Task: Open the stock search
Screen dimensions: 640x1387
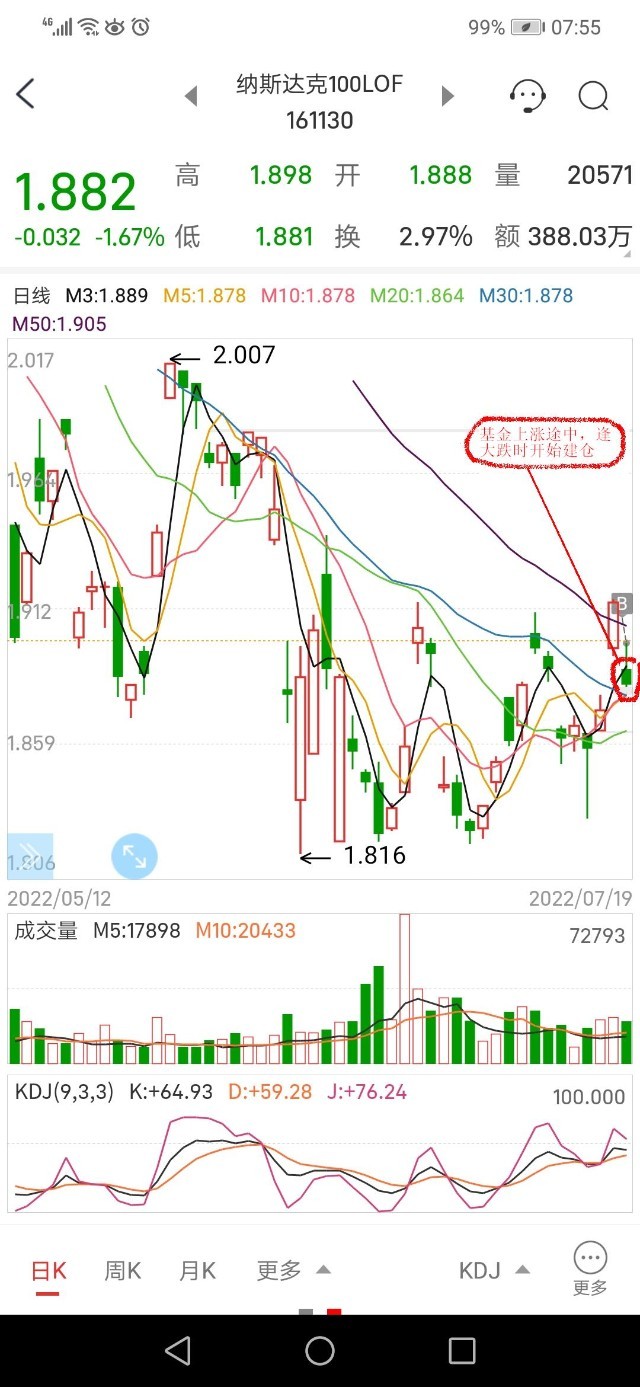Action: coord(594,96)
